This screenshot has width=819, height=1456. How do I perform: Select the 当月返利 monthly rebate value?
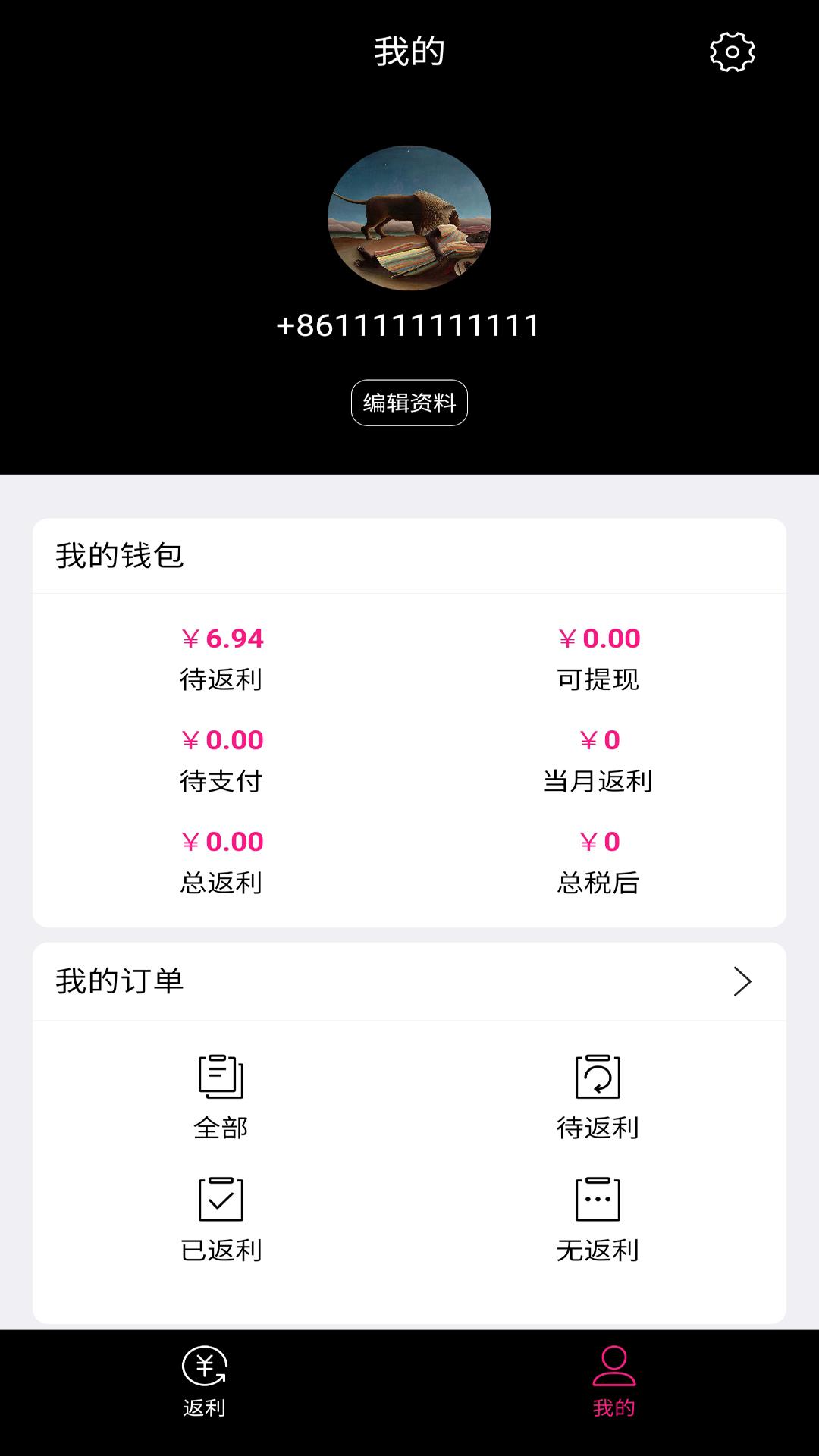tap(599, 739)
